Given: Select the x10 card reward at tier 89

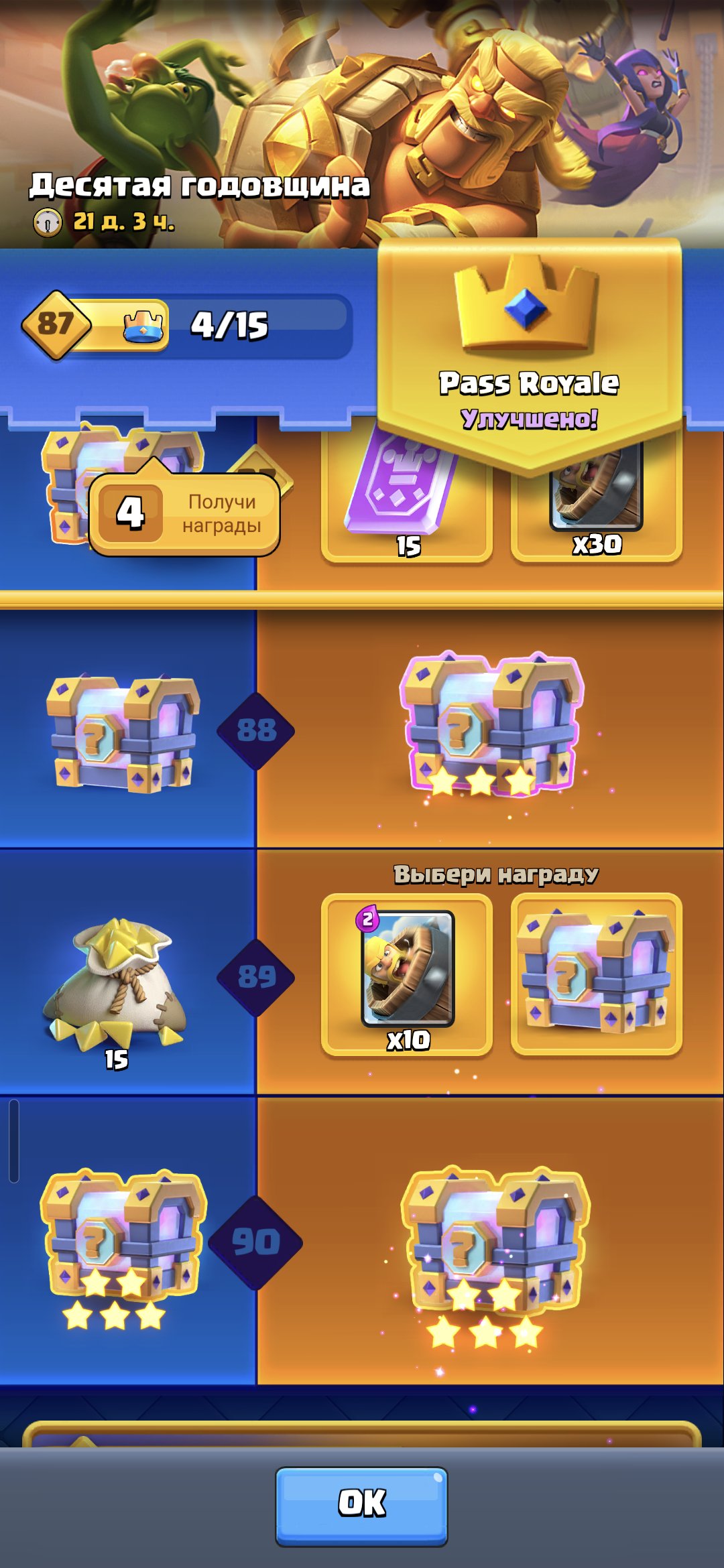Looking at the screenshot, I should [407, 974].
